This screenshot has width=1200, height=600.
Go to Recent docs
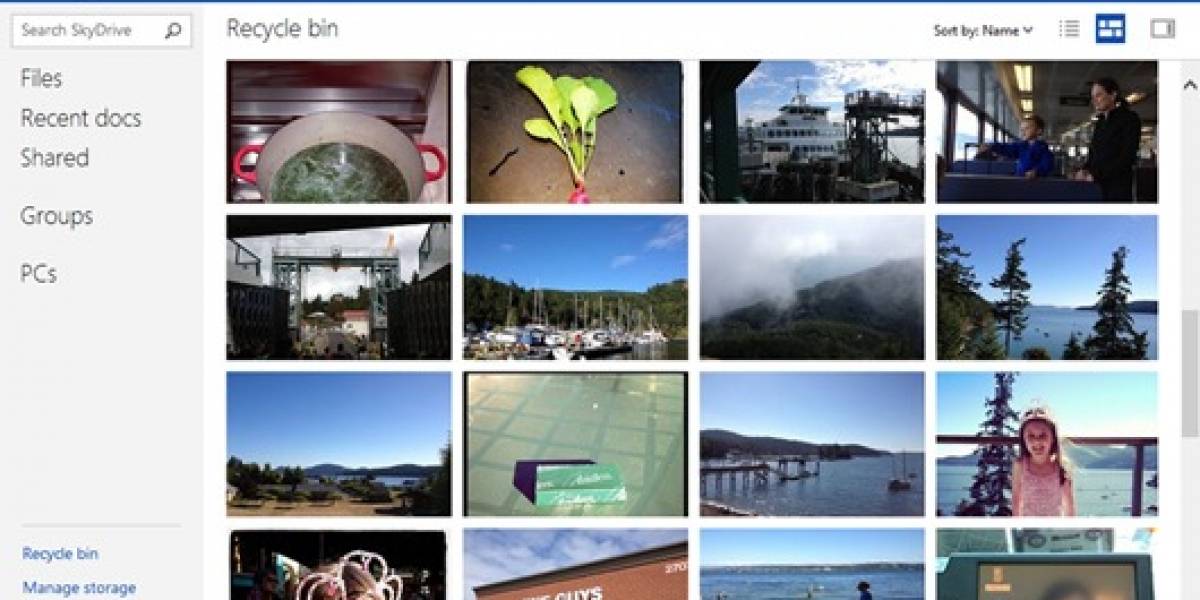81,118
